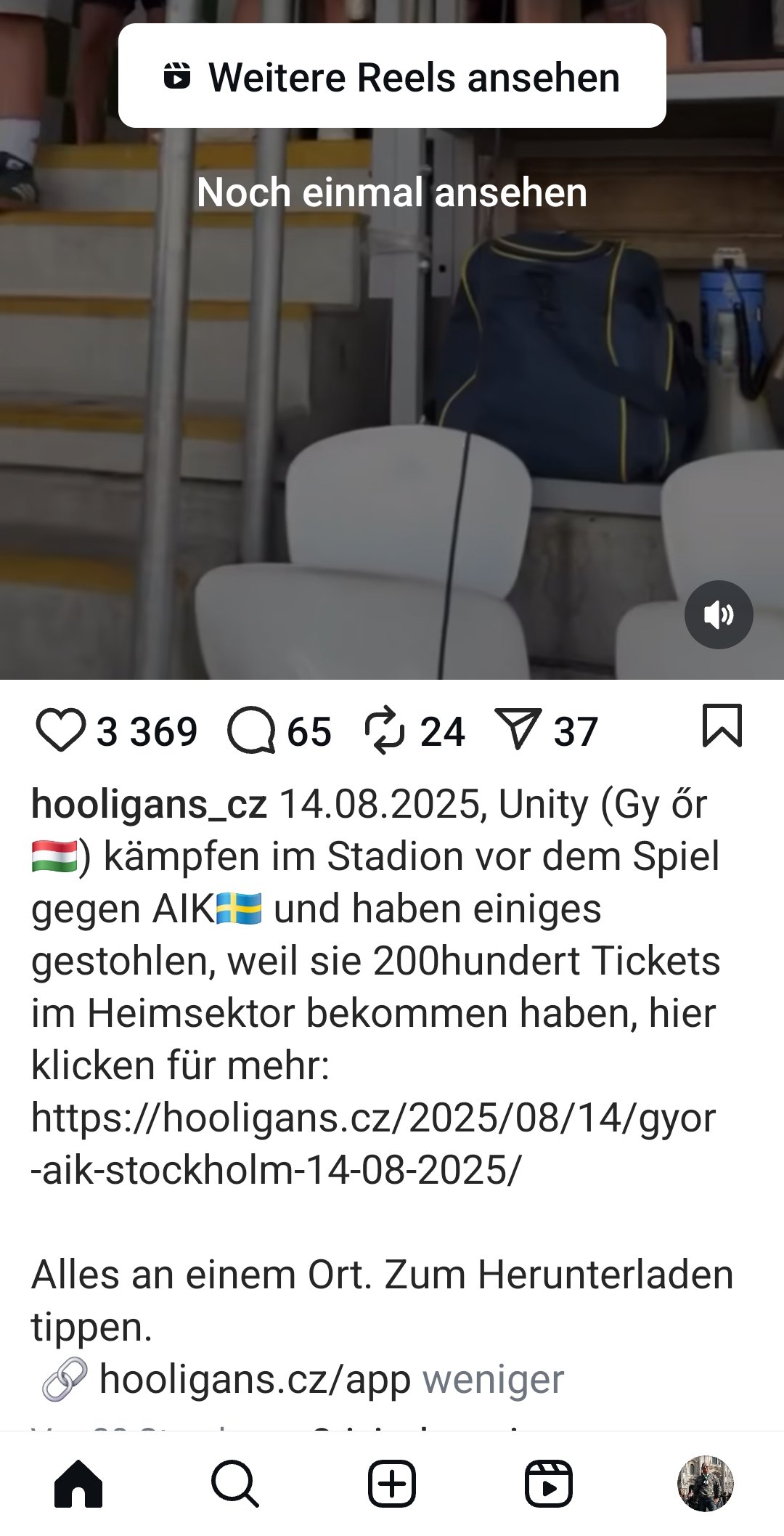784x1536 pixels.
Task: Create a new post
Action: 392,1484
